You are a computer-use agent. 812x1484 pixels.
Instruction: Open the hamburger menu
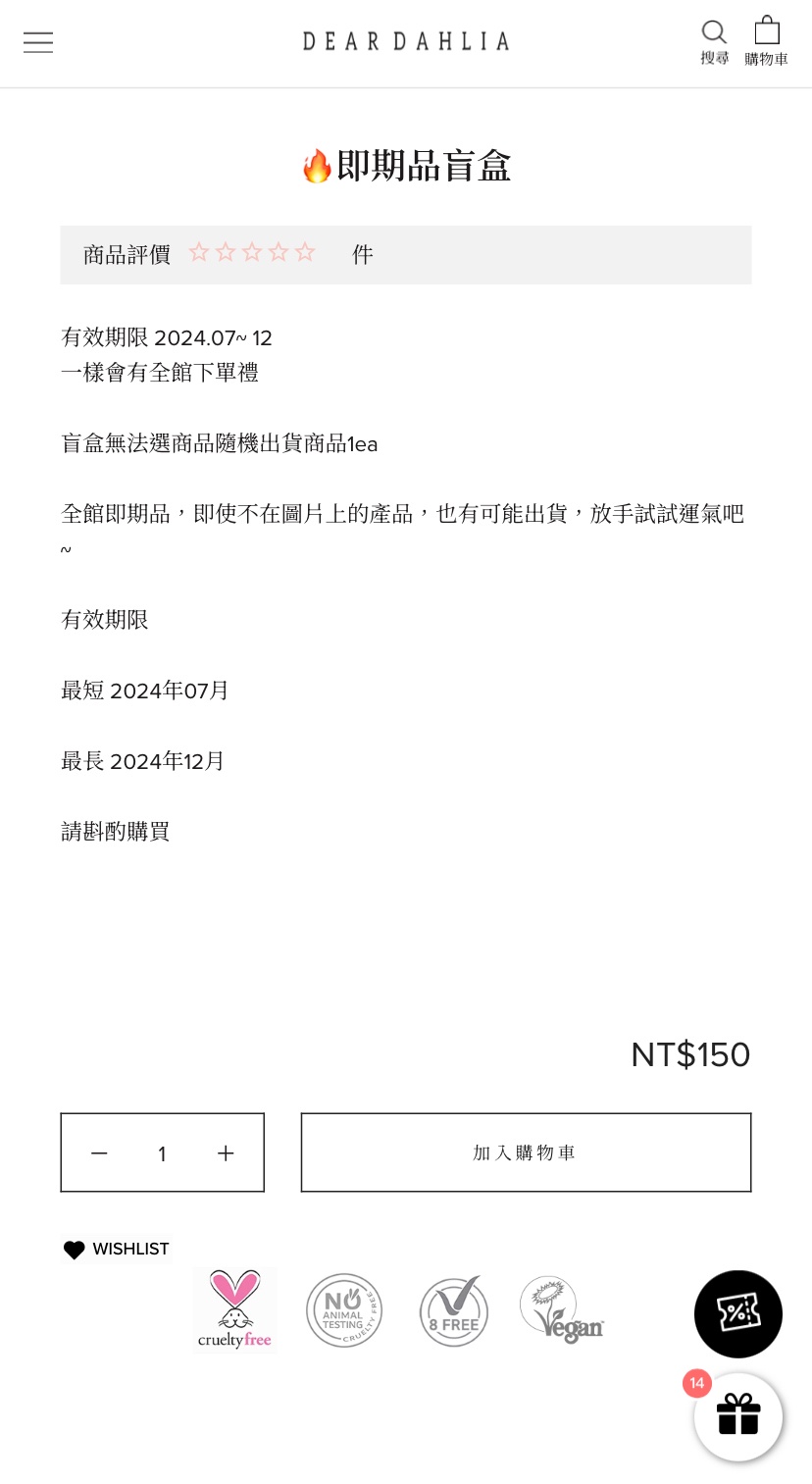38,42
